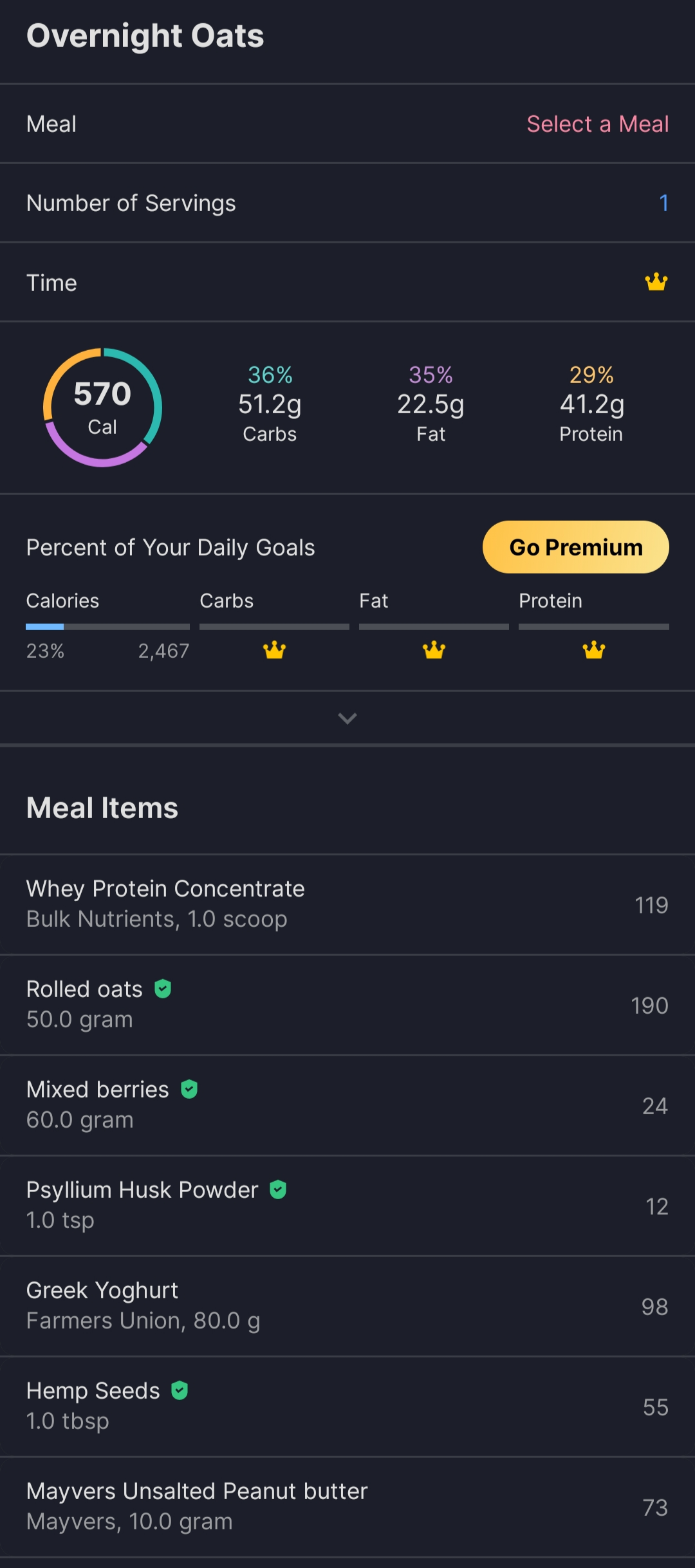View Mayvers Unsalted Peanut butter item
Viewport: 695px width, 1568px height.
click(x=347, y=1506)
